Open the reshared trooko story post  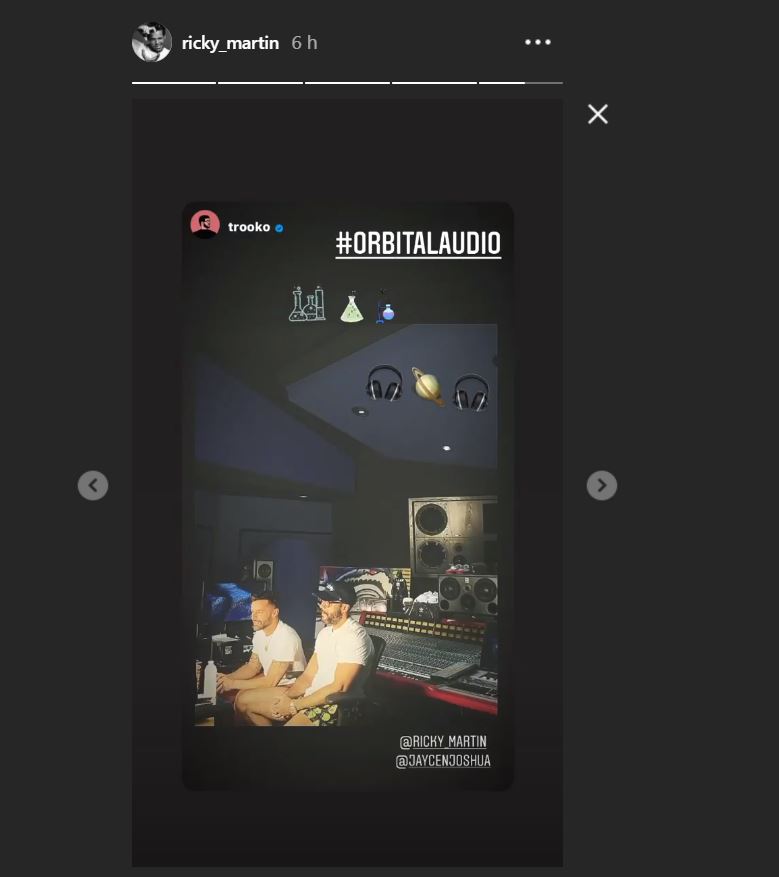point(347,496)
